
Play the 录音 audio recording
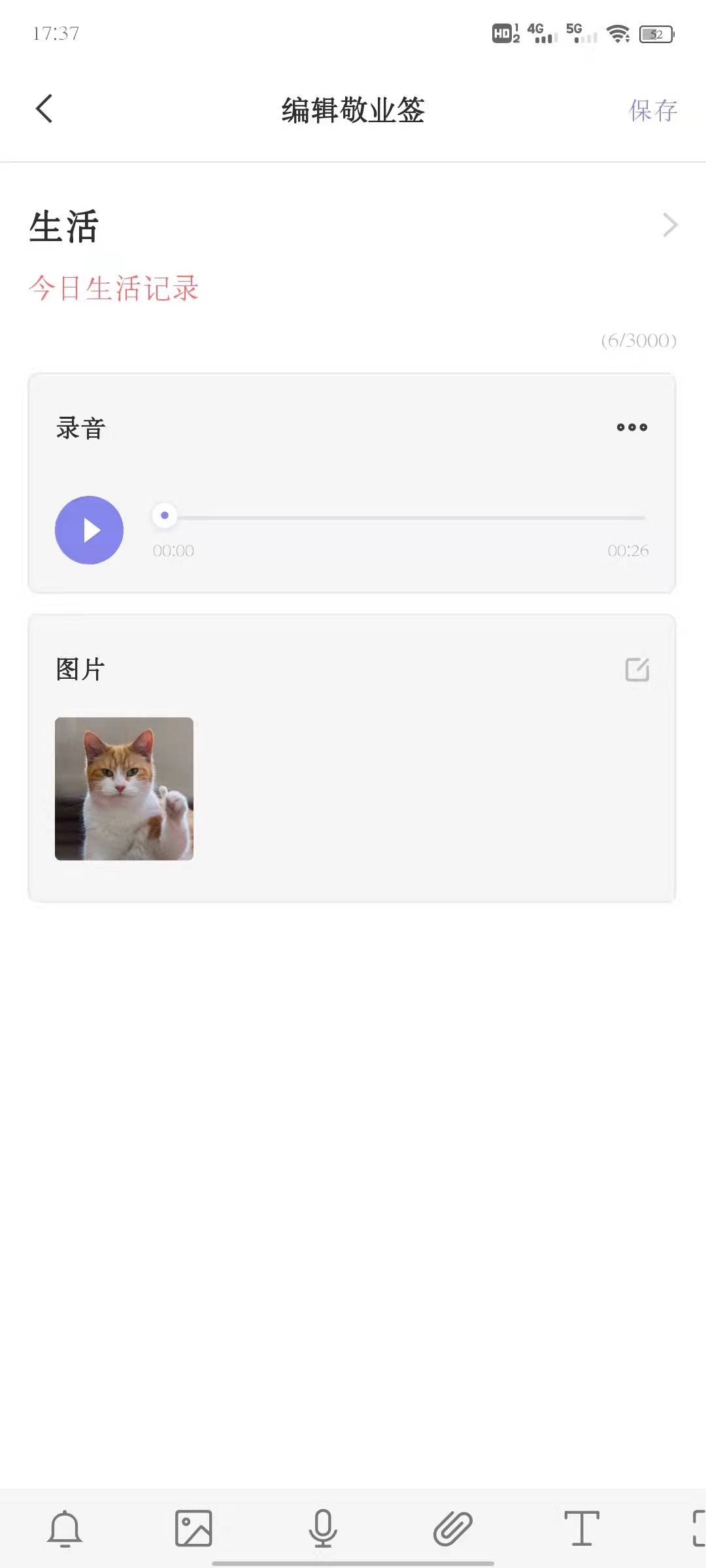coord(90,530)
